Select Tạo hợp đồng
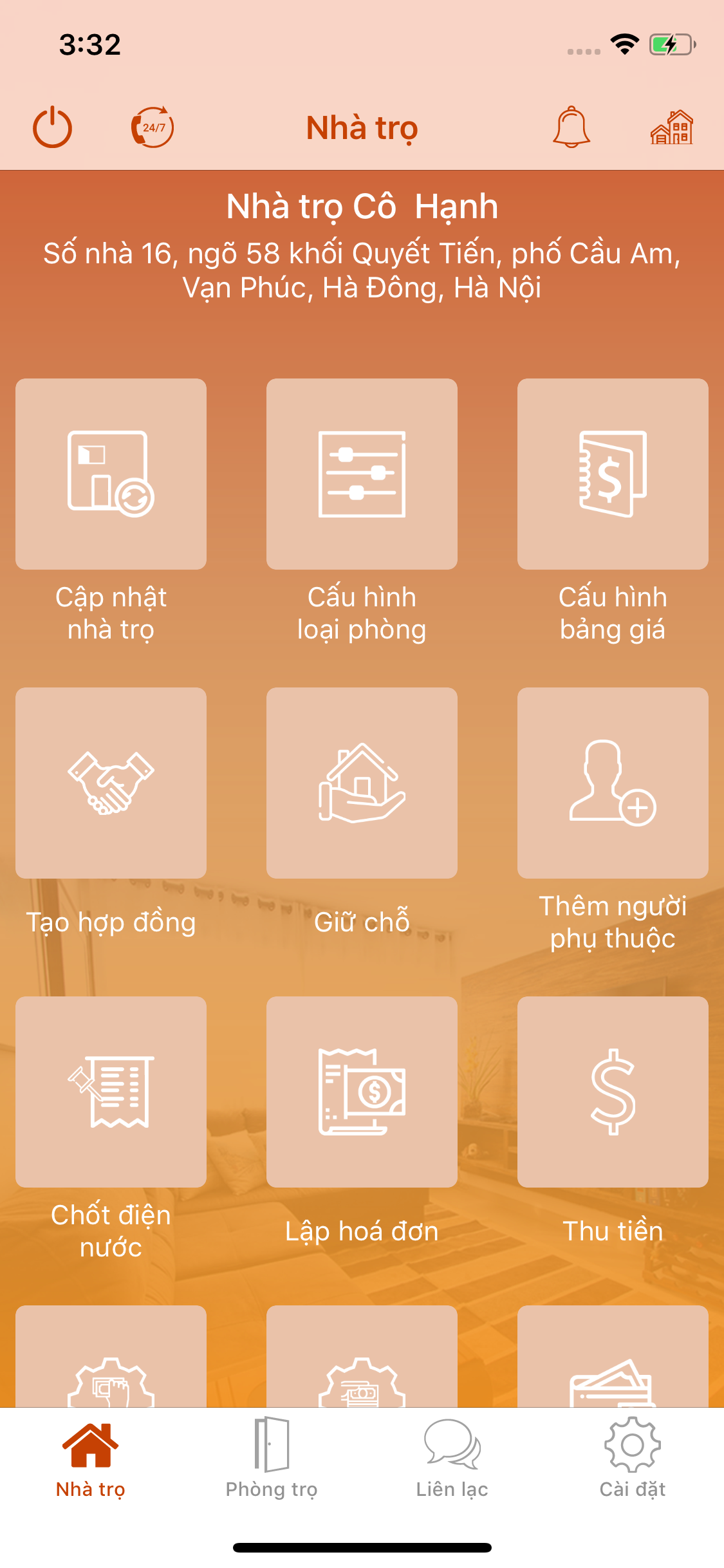 click(x=111, y=783)
